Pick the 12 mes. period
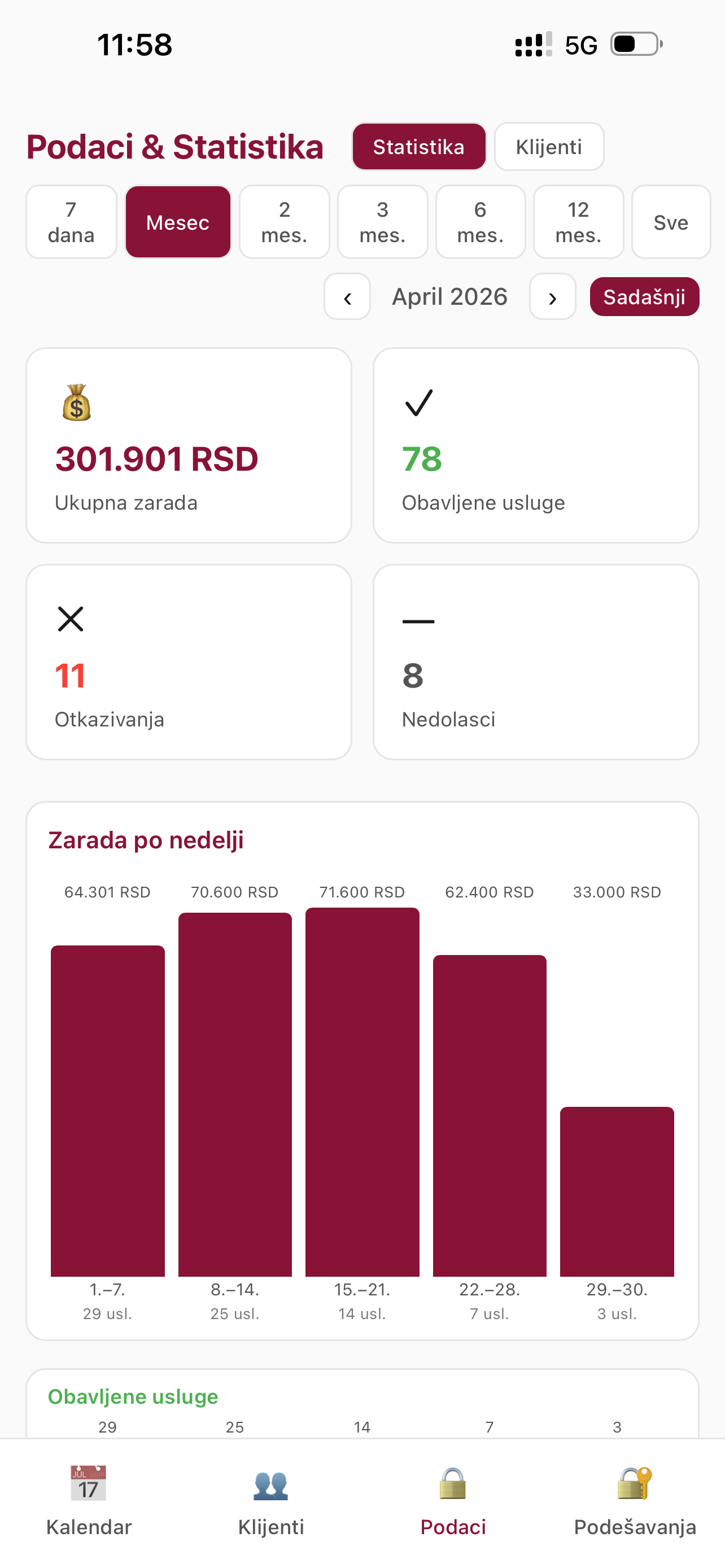This screenshot has height=1568, width=725. pos(578,222)
